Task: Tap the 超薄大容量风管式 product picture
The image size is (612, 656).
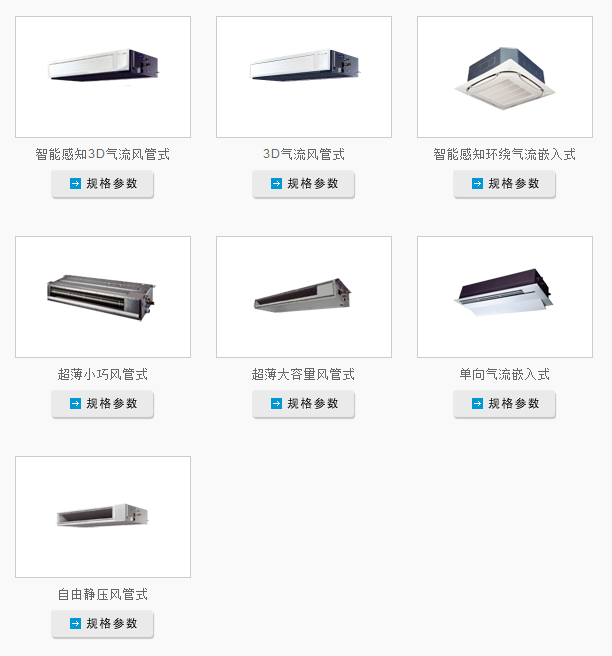Action: point(304,297)
